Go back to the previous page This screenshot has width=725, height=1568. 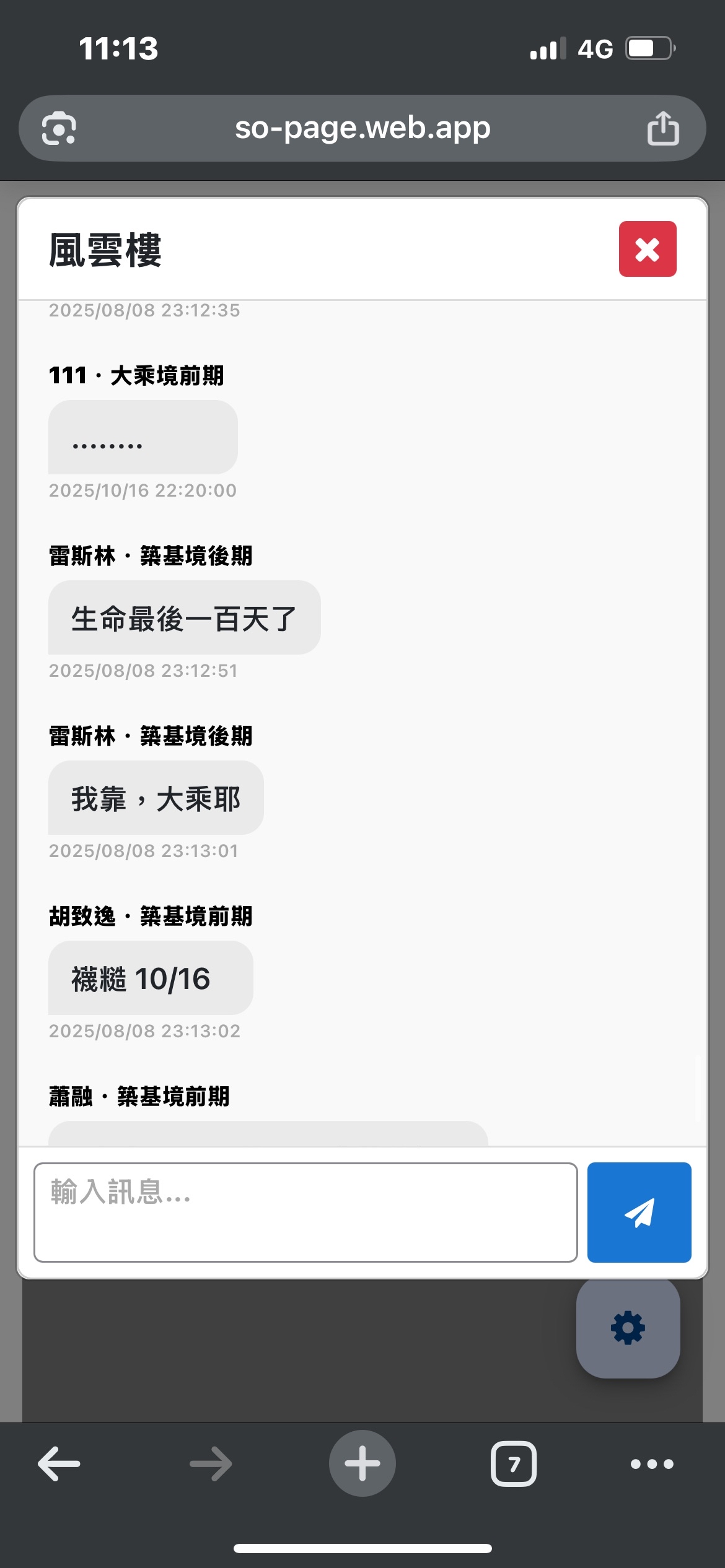point(59,1463)
